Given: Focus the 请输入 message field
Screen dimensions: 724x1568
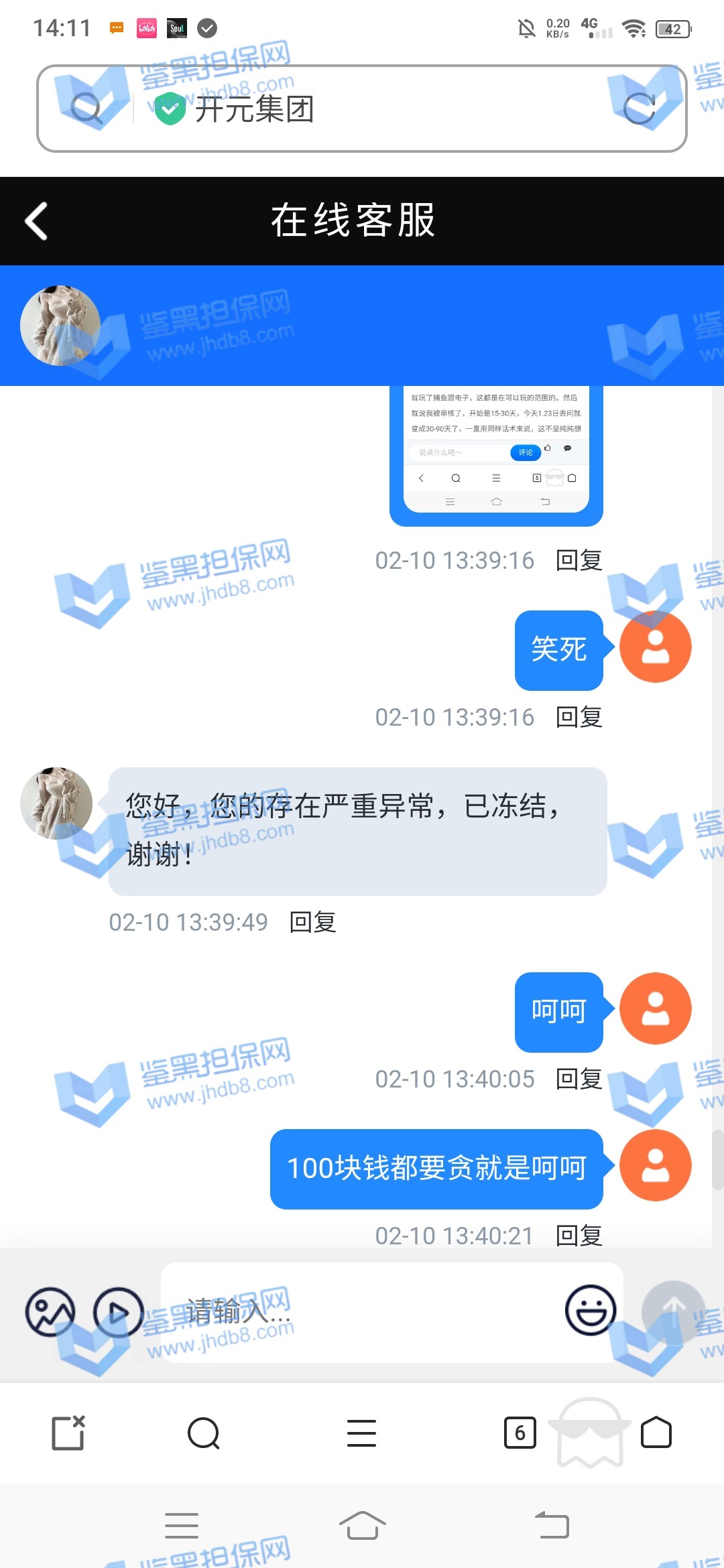Looking at the screenshot, I should pyautogui.click(x=362, y=1312).
